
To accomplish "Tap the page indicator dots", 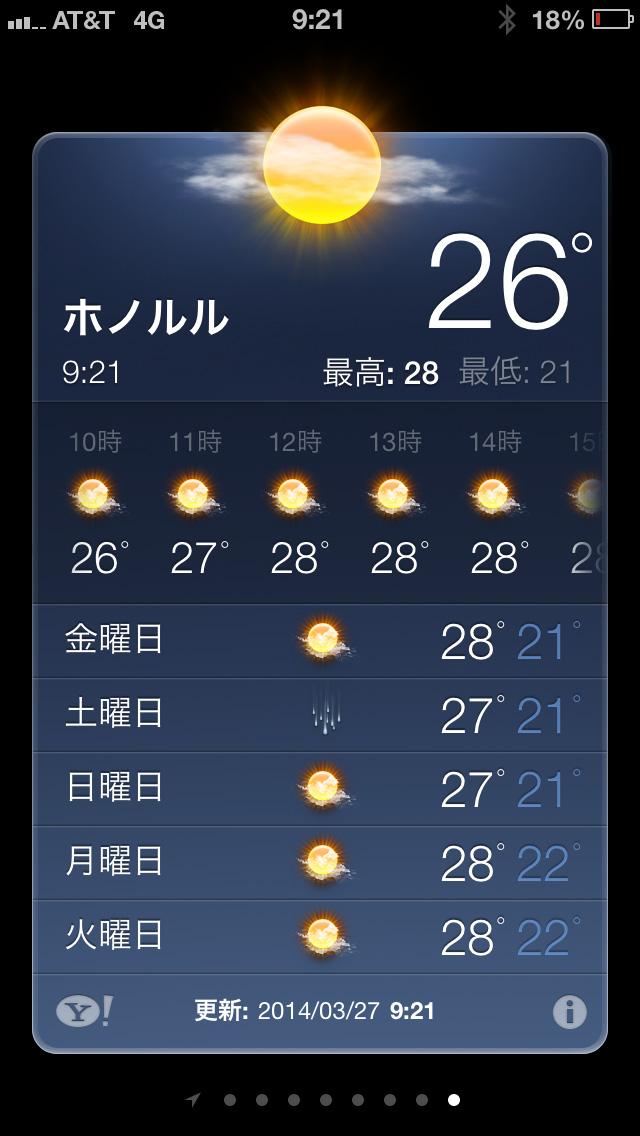I will [x=326, y=1100].
